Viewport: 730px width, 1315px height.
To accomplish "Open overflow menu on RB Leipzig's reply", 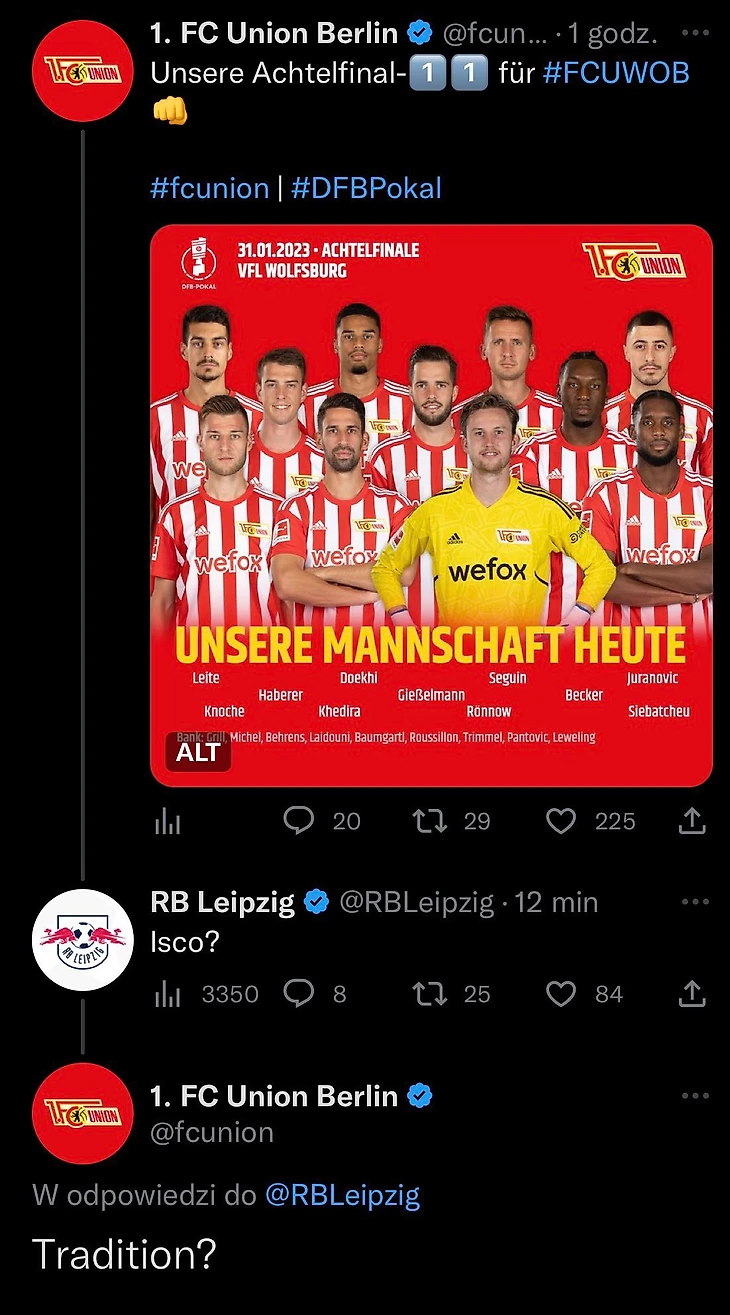I will pos(694,902).
